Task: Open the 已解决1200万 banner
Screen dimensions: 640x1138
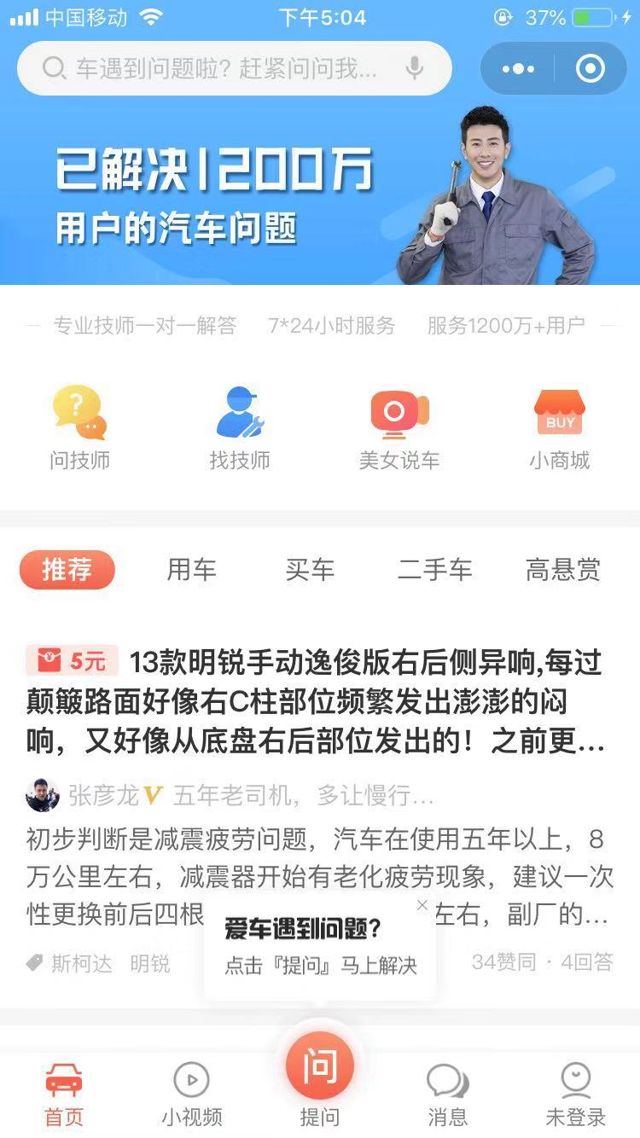Action: 320,195
